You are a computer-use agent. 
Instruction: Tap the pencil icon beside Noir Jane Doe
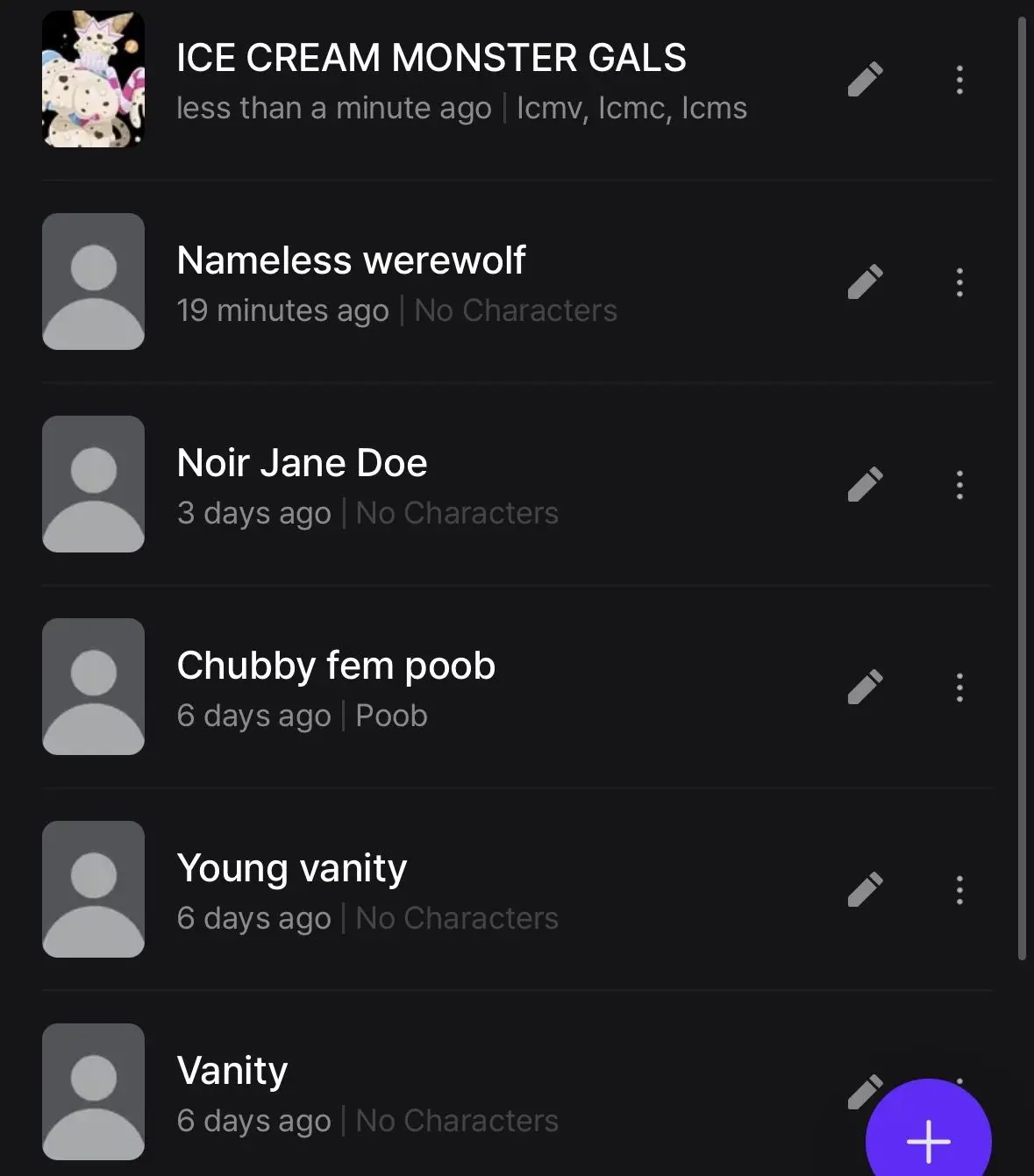(865, 485)
